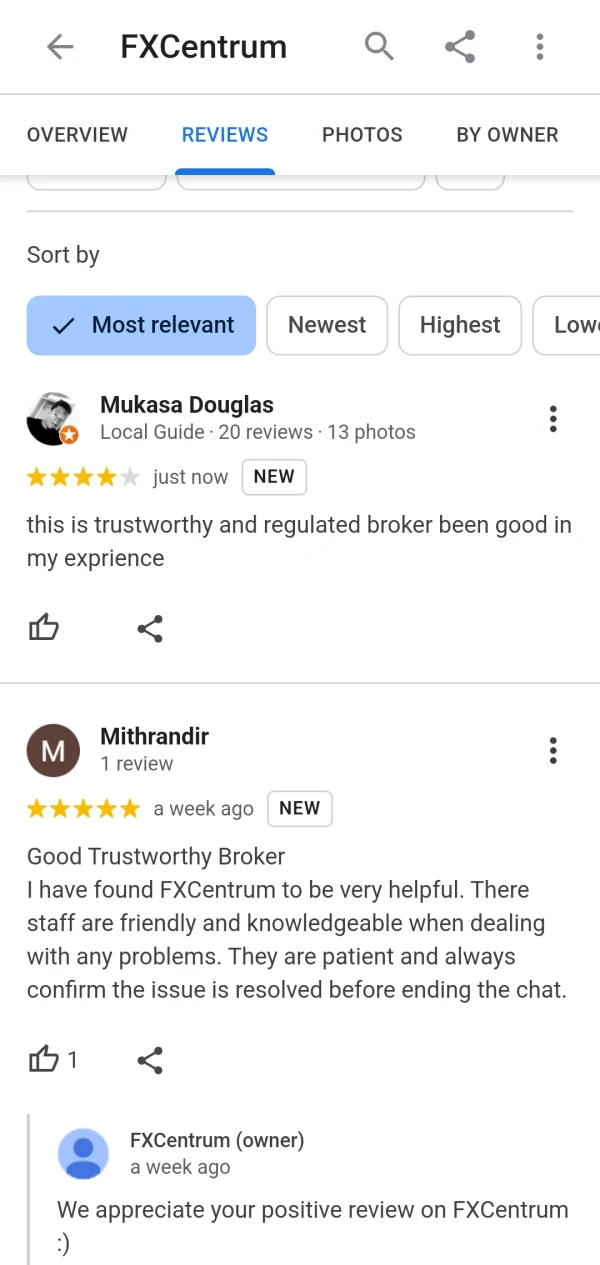Image resolution: width=600 pixels, height=1265 pixels.
Task: Like Mukasa Douglas's review
Action: (44, 628)
